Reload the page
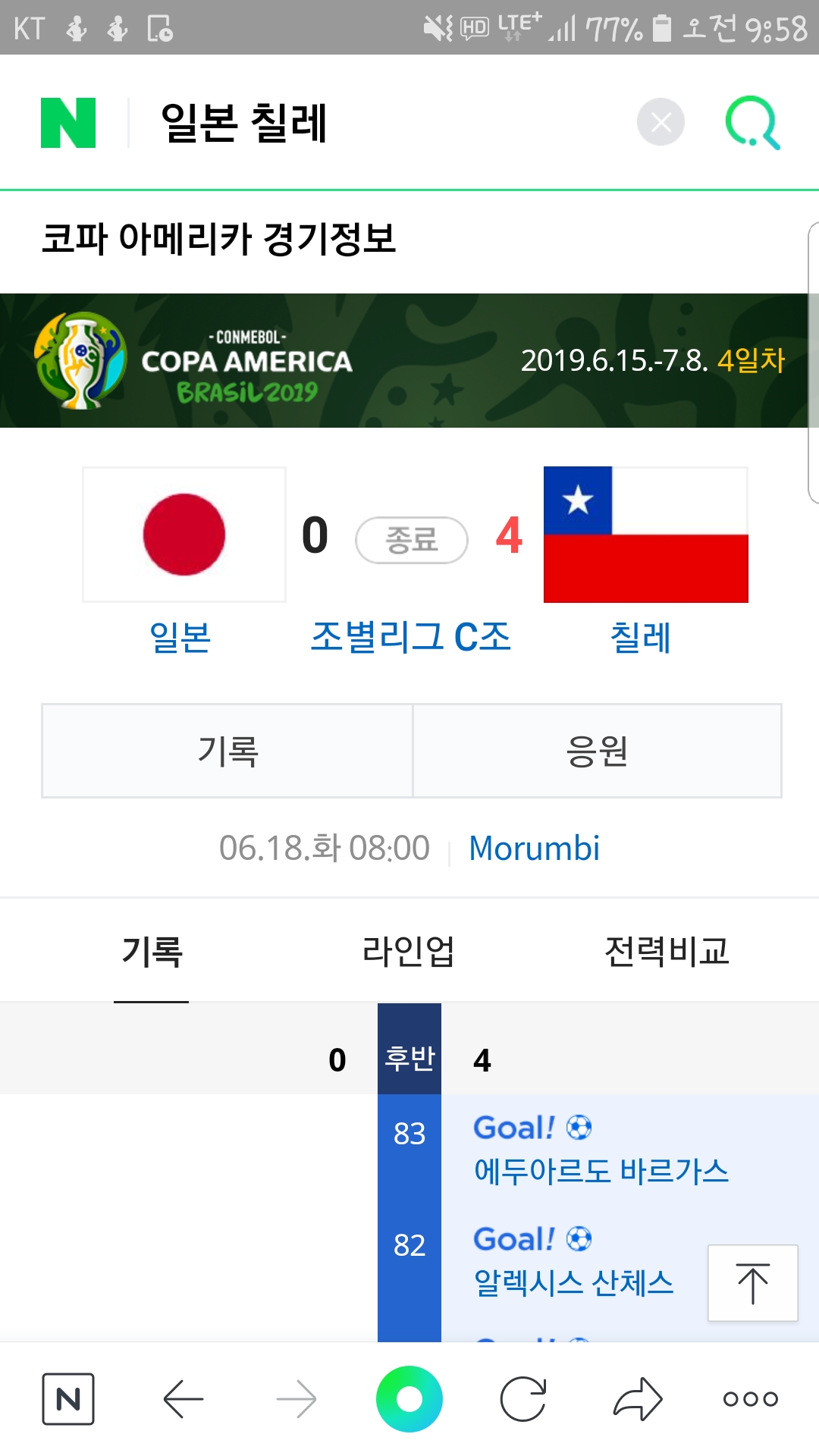This screenshot has width=819, height=1456. [x=523, y=1398]
